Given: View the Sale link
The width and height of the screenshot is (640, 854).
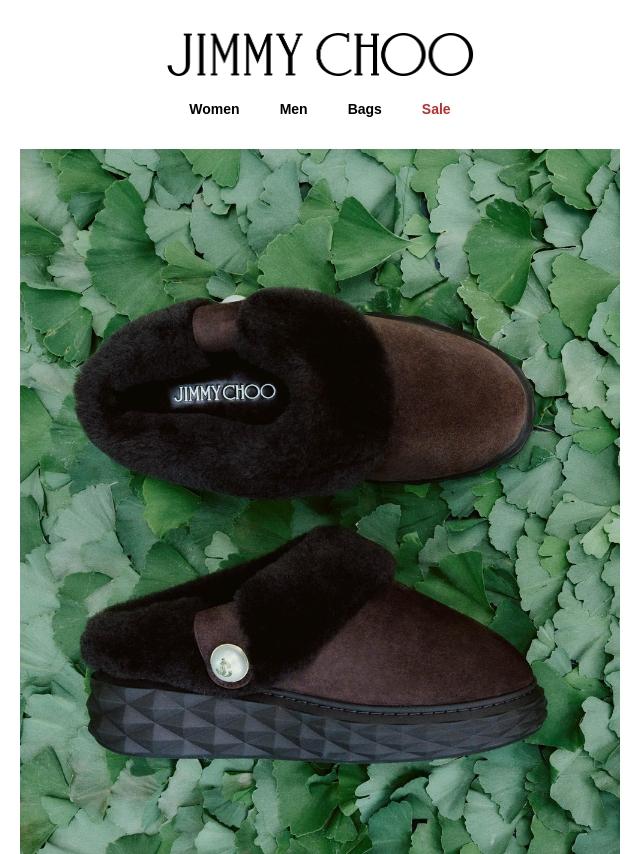Looking at the screenshot, I should (436, 109).
